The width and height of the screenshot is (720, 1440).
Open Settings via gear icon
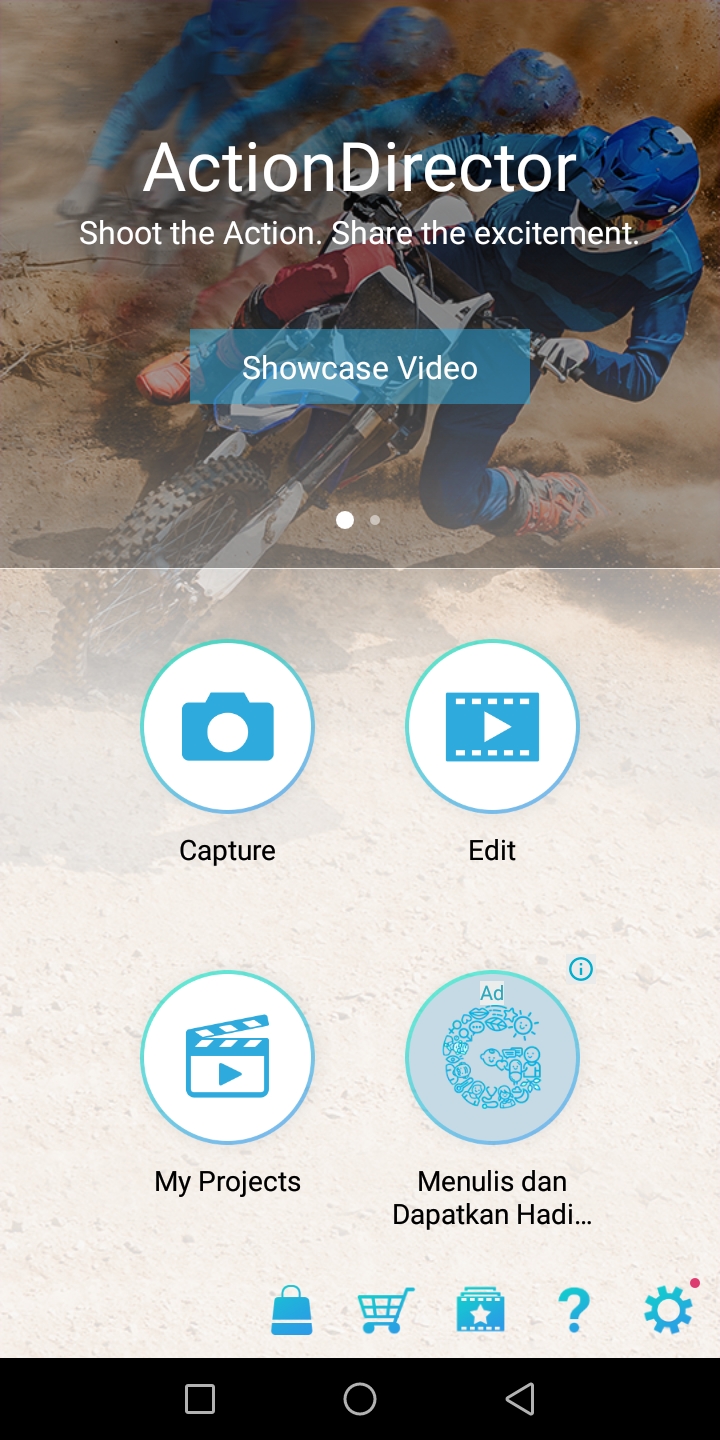click(x=668, y=1309)
